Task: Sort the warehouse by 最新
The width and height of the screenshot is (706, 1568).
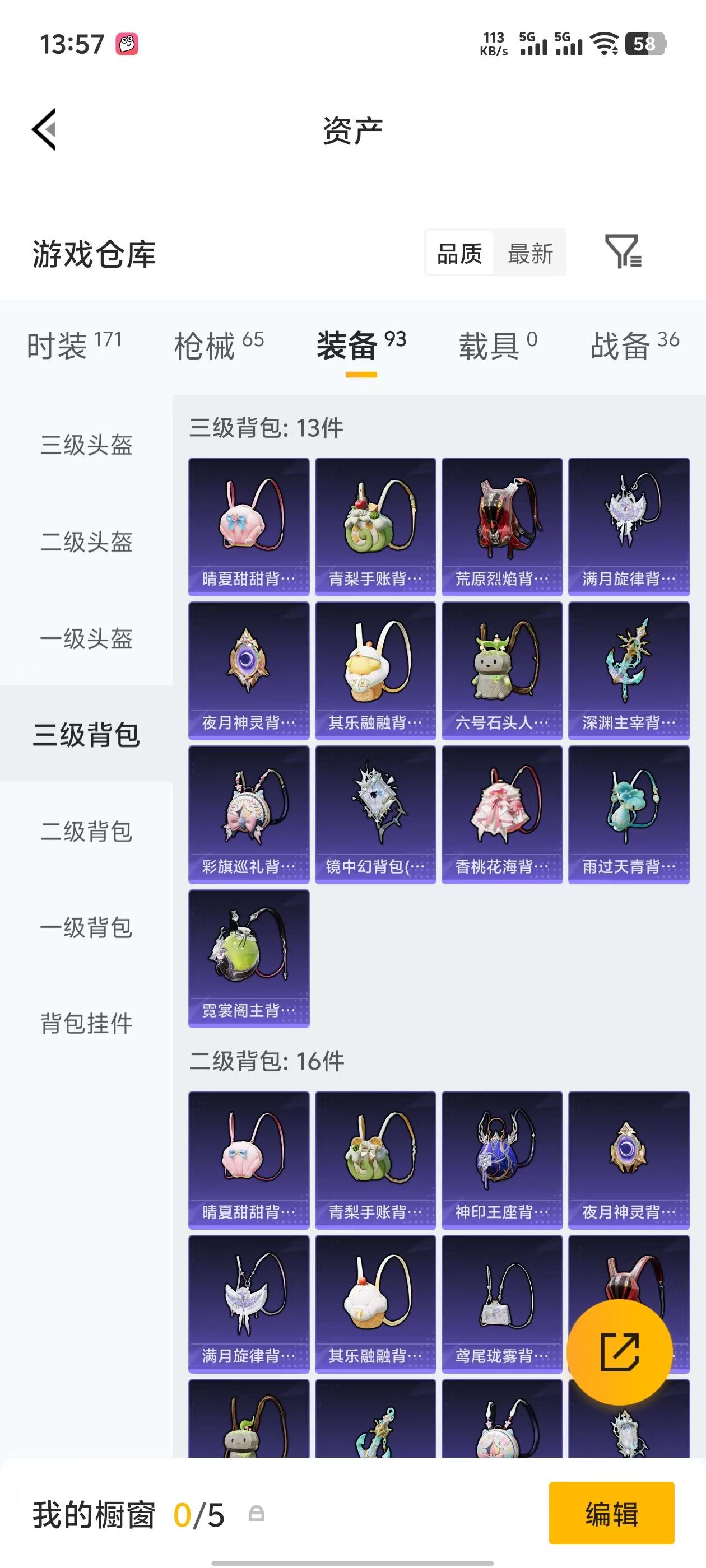Action: (x=530, y=253)
